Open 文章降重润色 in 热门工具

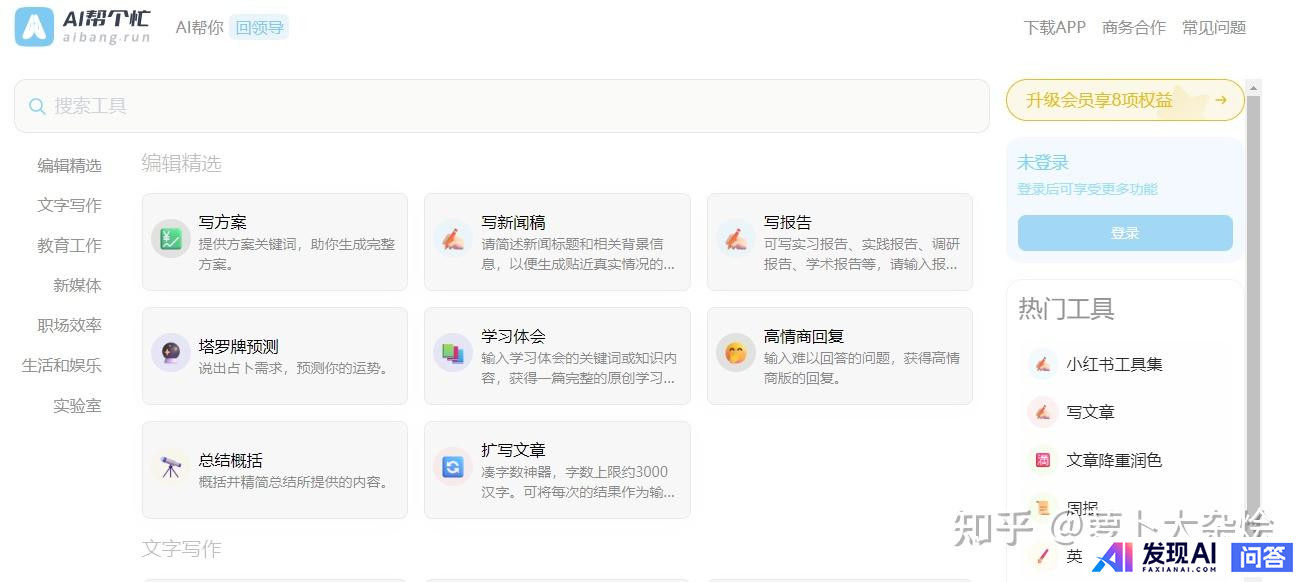coord(1113,460)
